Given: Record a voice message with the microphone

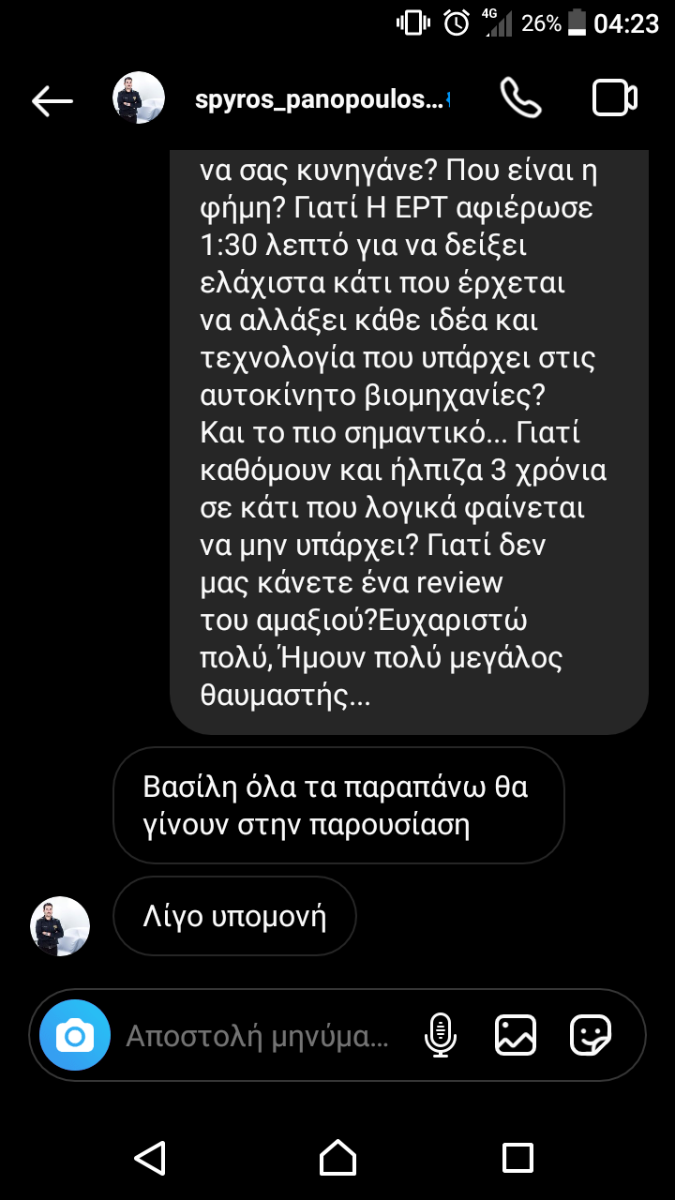Looking at the screenshot, I should (x=440, y=1035).
